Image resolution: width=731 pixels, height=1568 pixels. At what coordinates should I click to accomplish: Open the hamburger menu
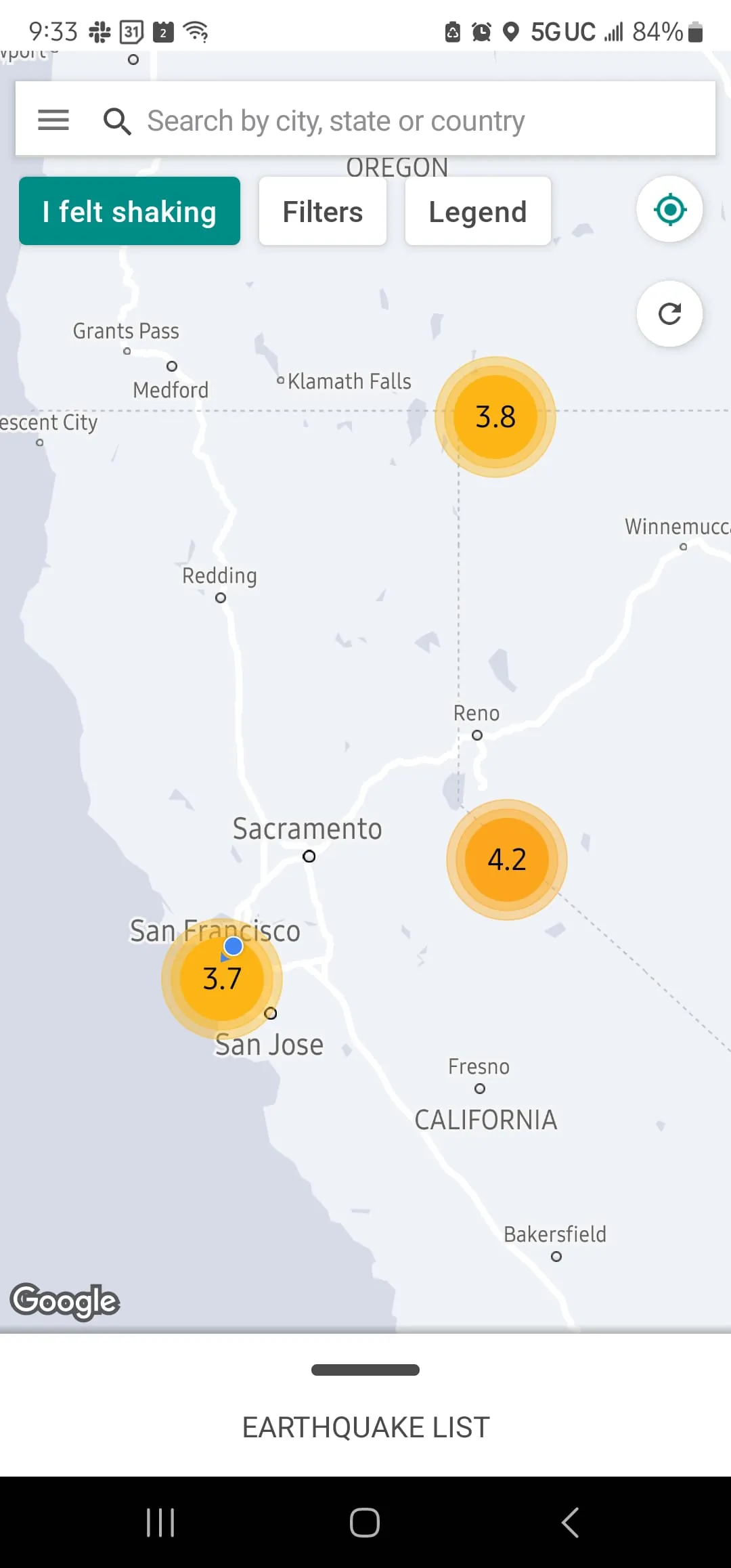(x=53, y=121)
